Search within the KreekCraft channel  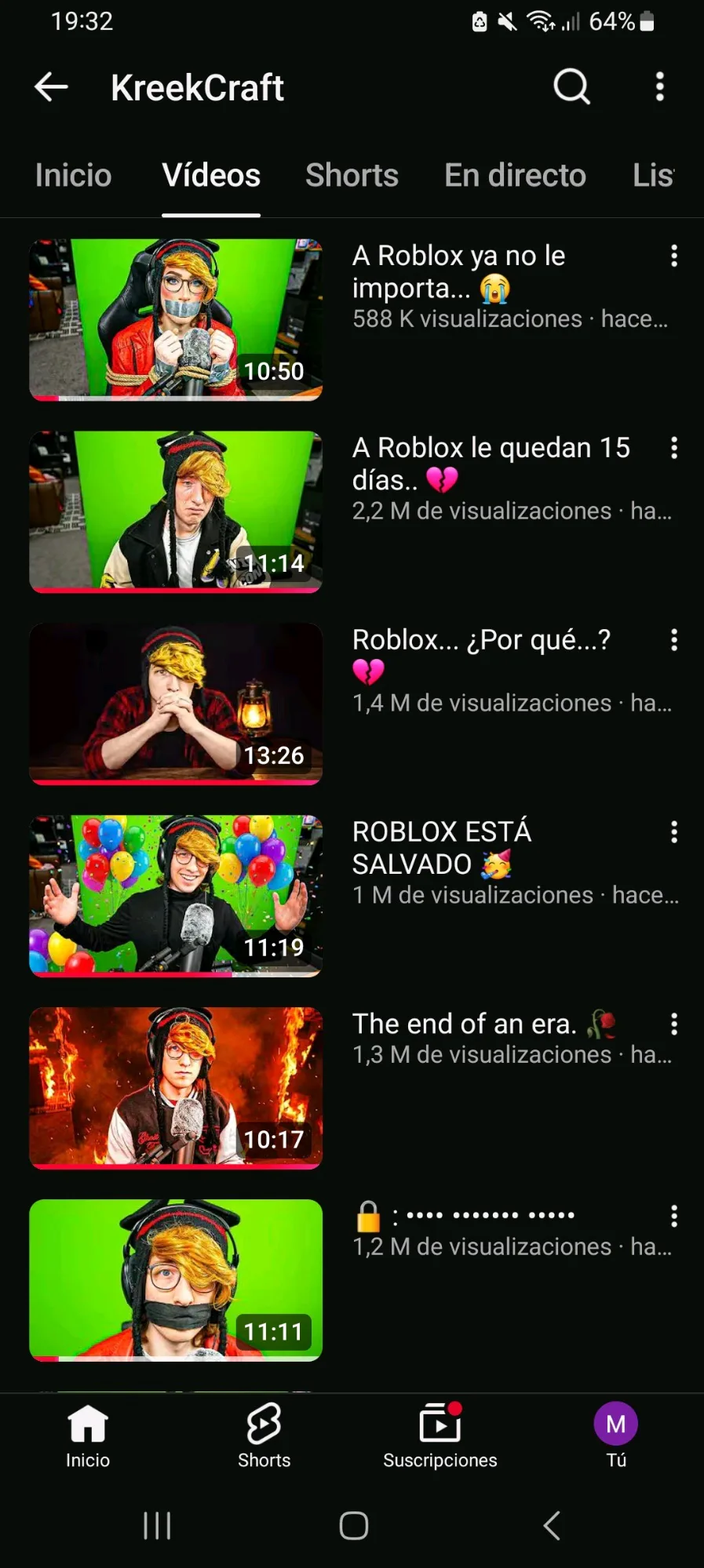tap(571, 86)
